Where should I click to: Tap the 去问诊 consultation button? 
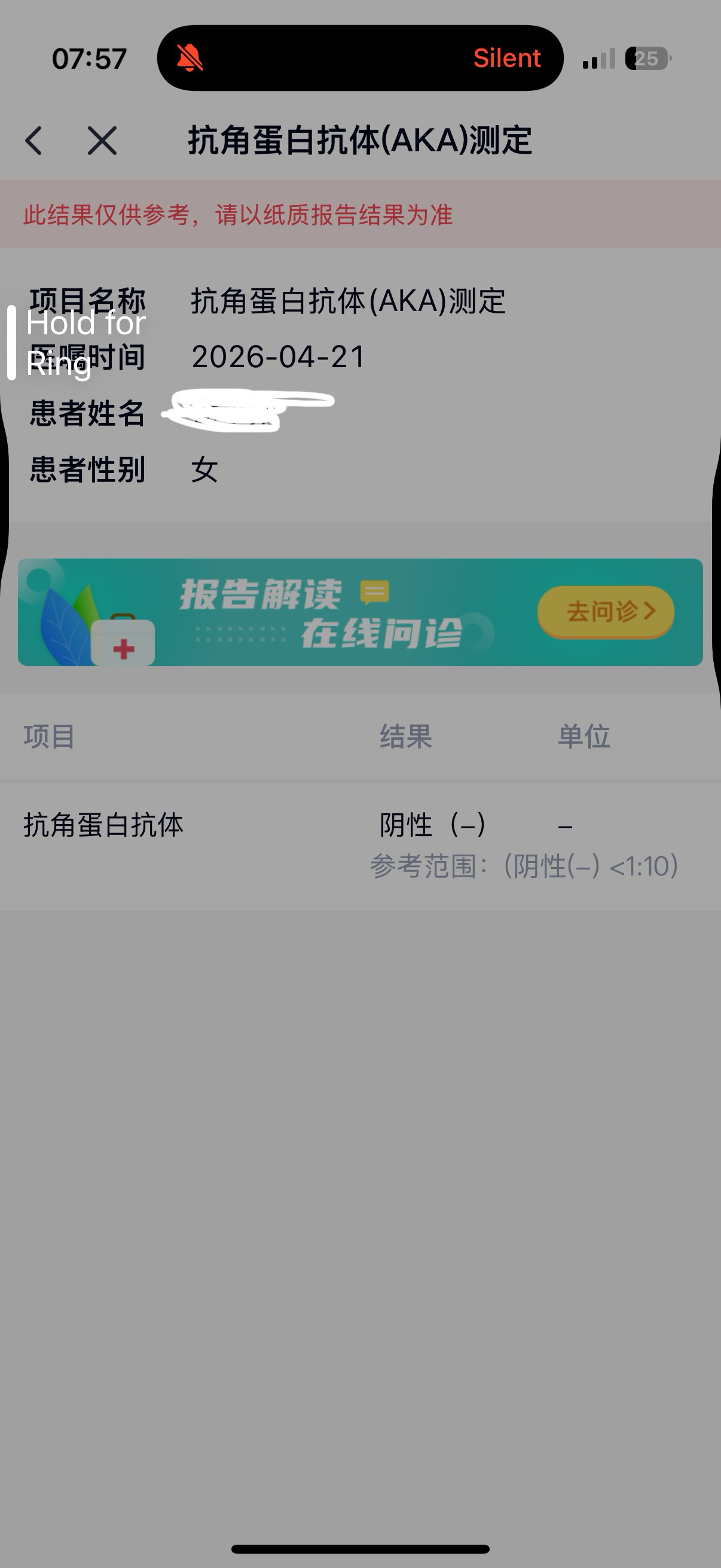606,611
